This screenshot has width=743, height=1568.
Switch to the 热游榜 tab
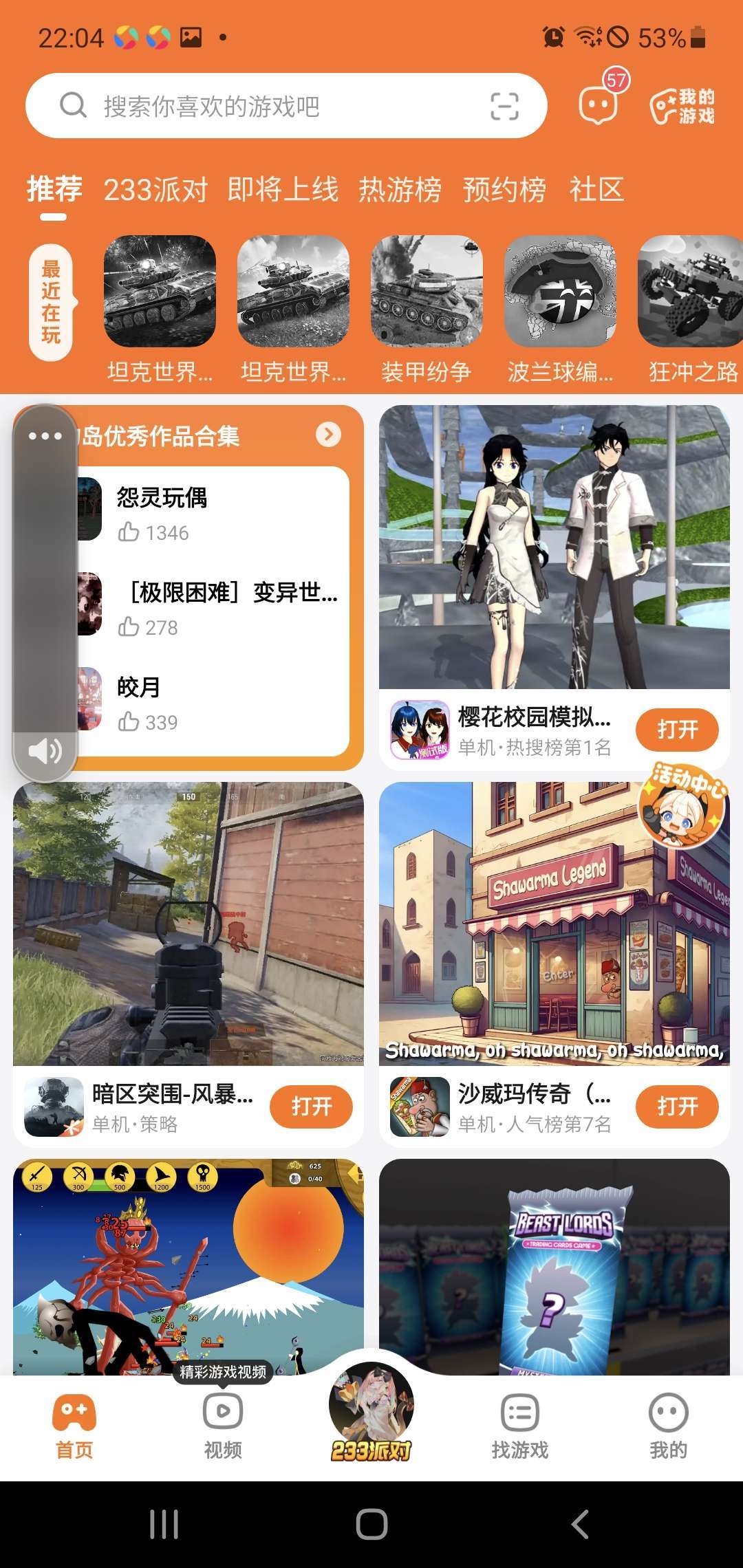point(400,189)
